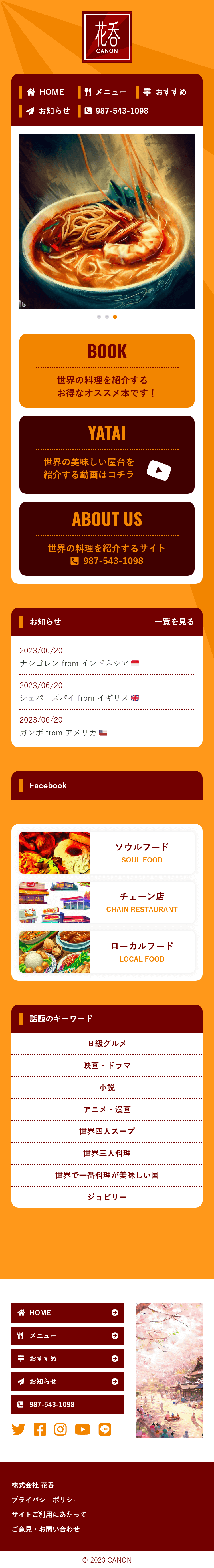The width and height of the screenshot is (214, 1568).
Task: Select the Ｂ級グルメ keyword
Action: tap(107, 1043)
